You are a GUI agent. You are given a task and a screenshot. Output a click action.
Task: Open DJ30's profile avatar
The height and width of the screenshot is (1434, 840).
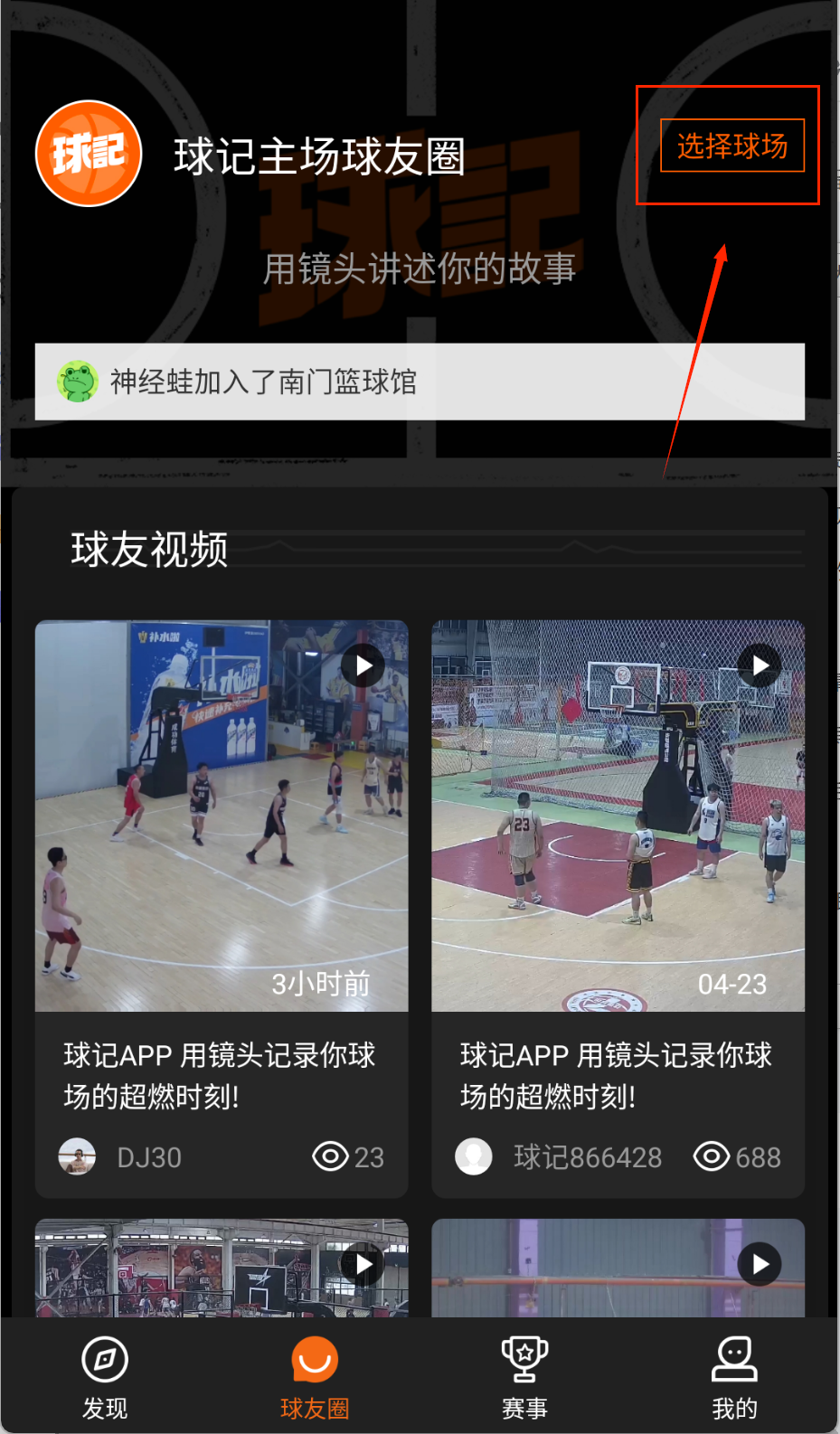tap(77, 1156)
